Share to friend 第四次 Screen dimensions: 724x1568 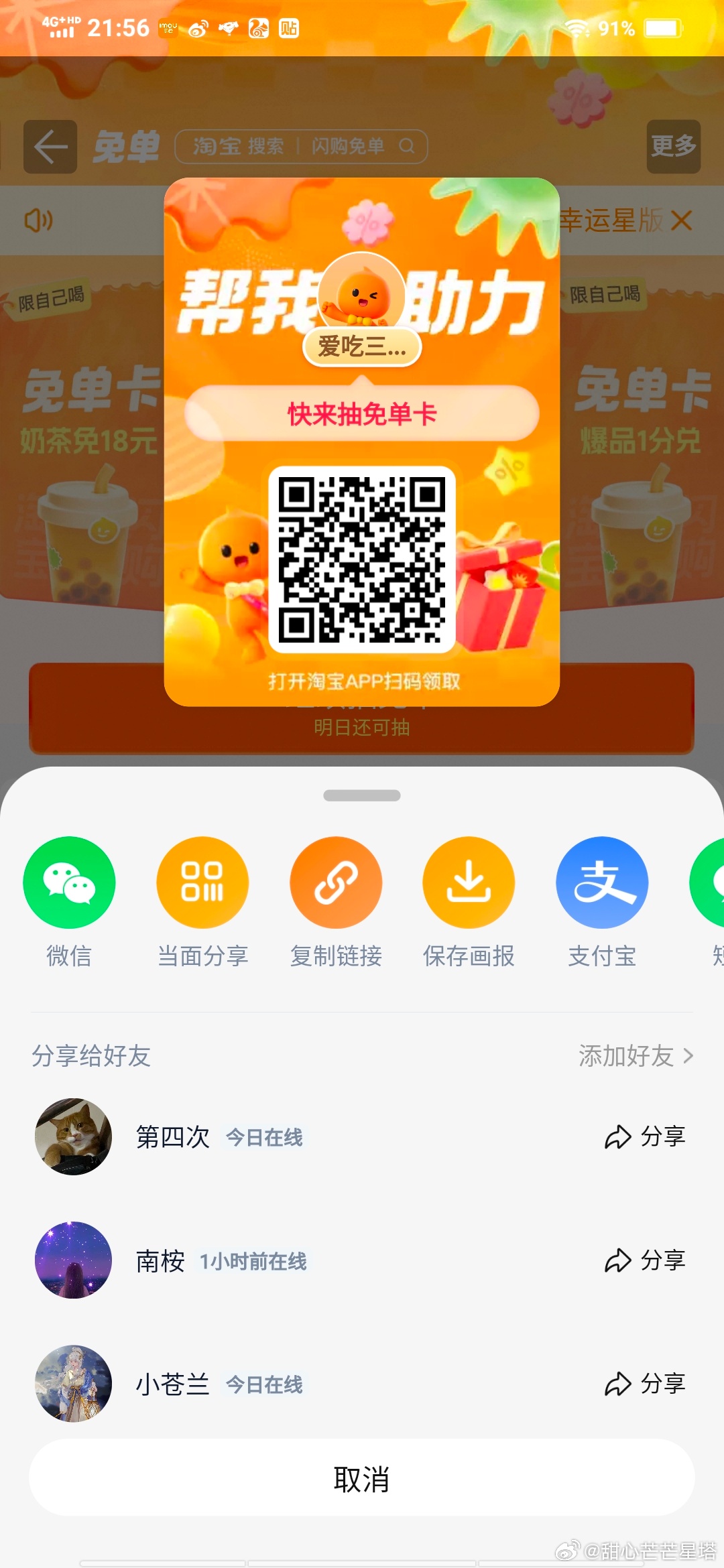(x=645, y=1136)
